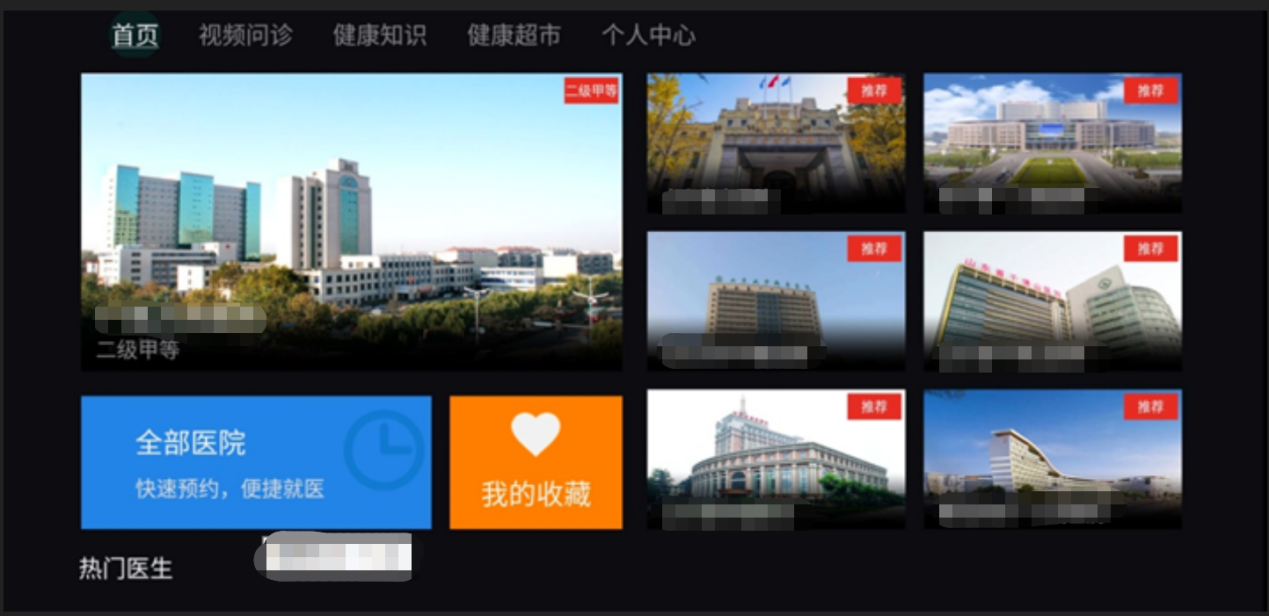Viewport: 1269px width, 616px height.
Task: Open the 视频问诊 tab
Action: [245, 36]
